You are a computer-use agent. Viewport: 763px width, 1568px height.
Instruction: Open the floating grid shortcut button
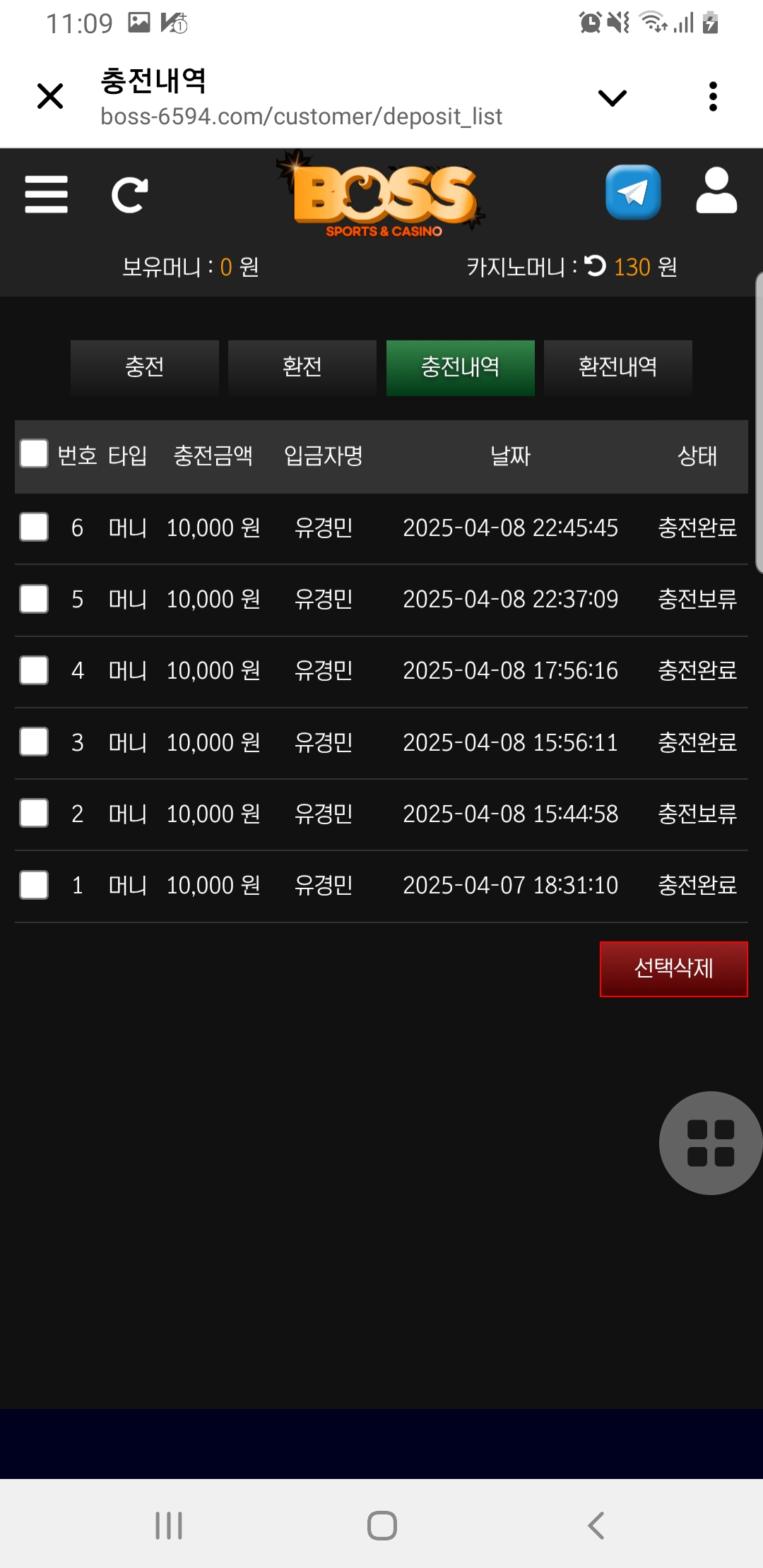(711, 1143)
